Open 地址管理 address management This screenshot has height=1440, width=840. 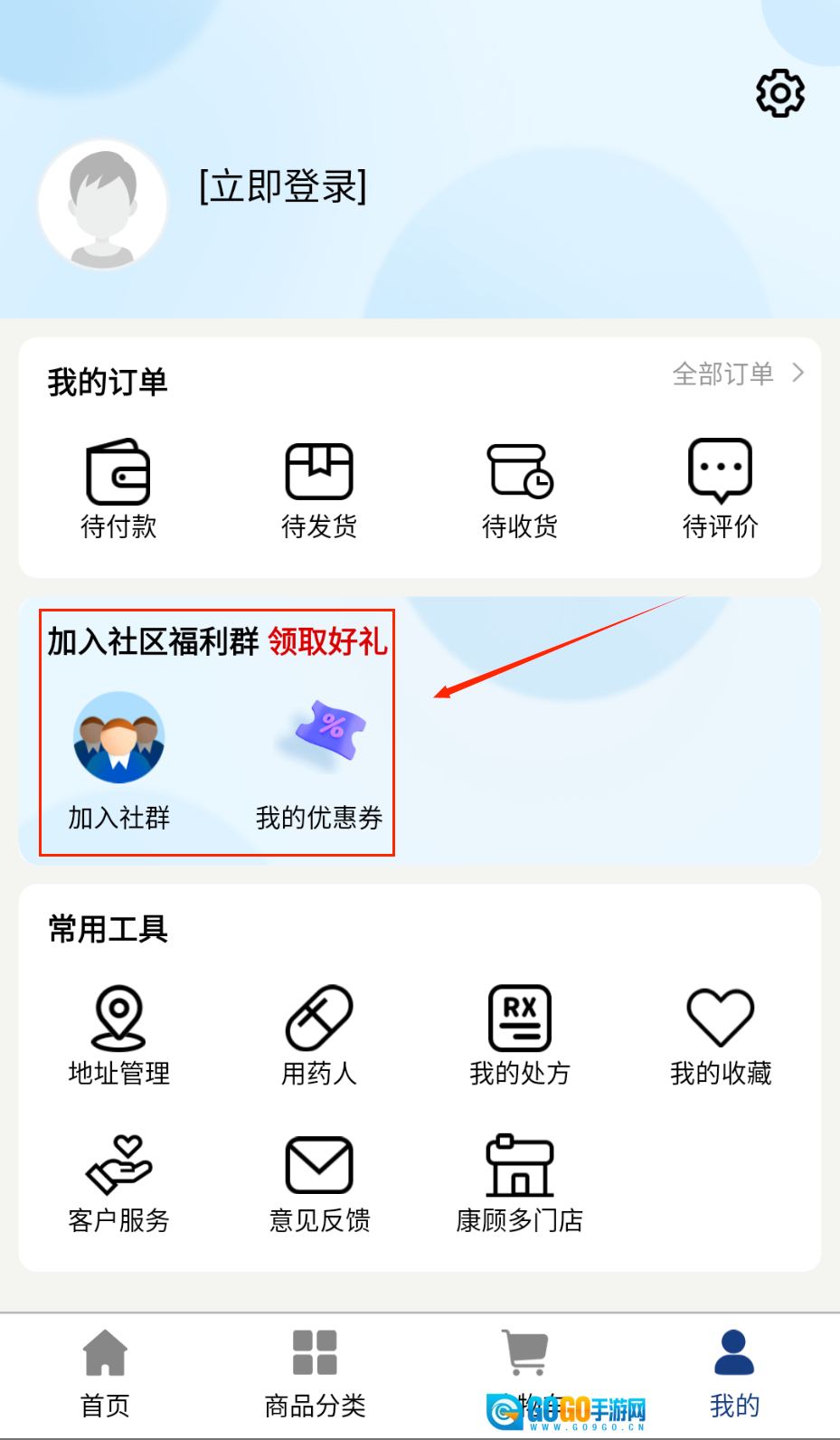click(x=118, y=1035)
